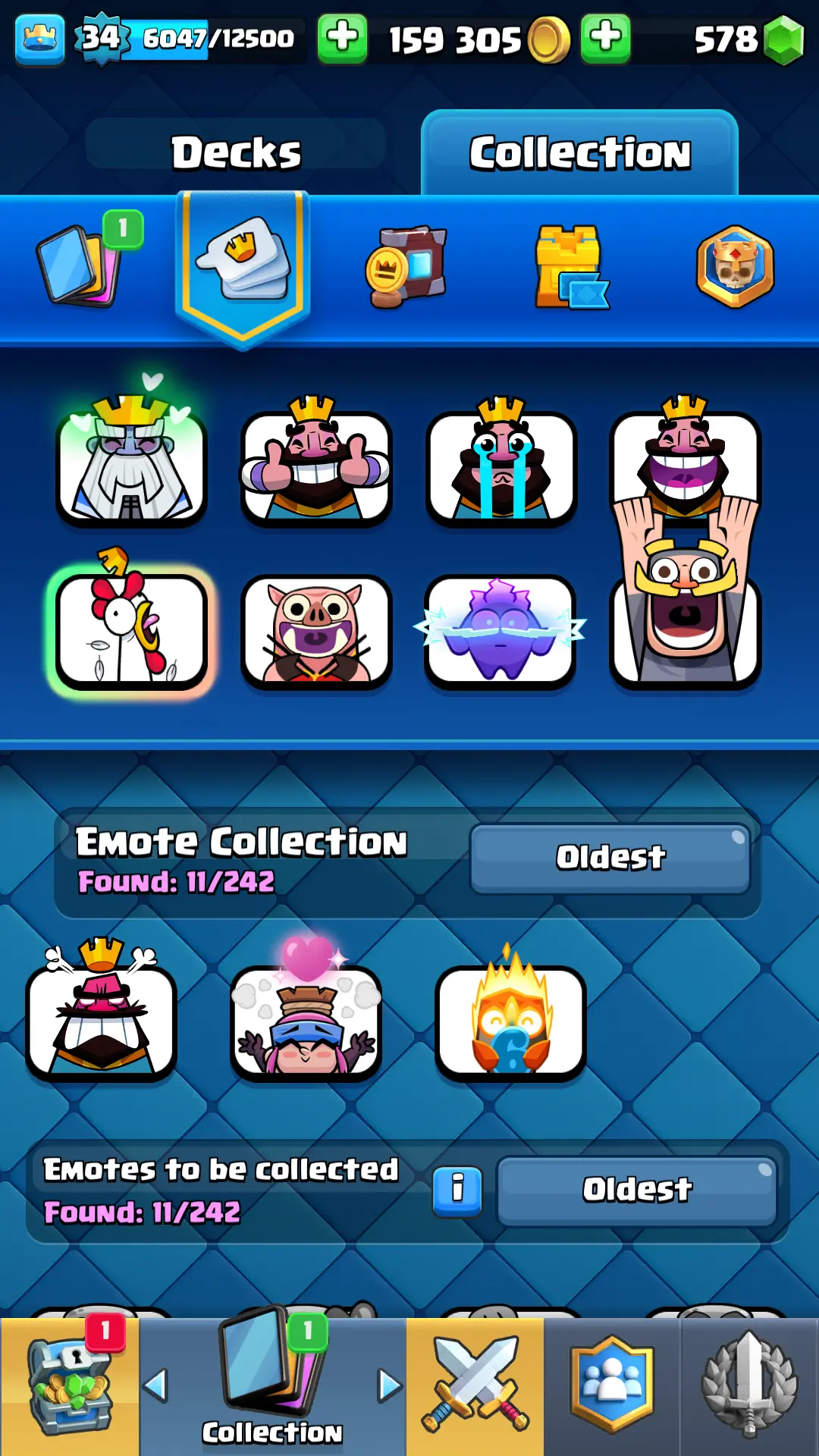Select the laughing hog emote
The width and height of the screenshot is (819, 1456).
[x=316, y=631]
